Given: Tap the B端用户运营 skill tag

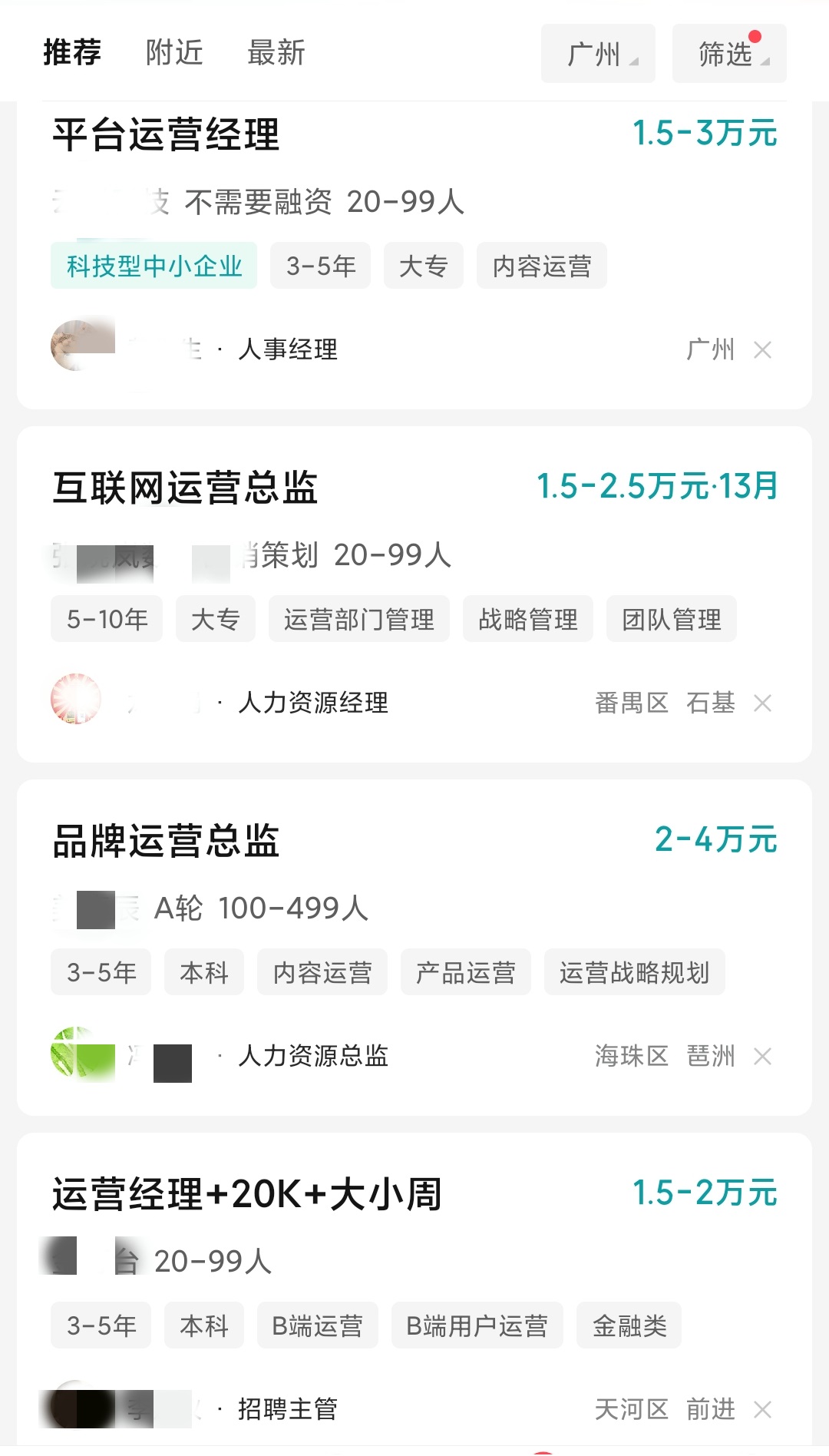Looking at the screenshot, I should pos(476,1325).
